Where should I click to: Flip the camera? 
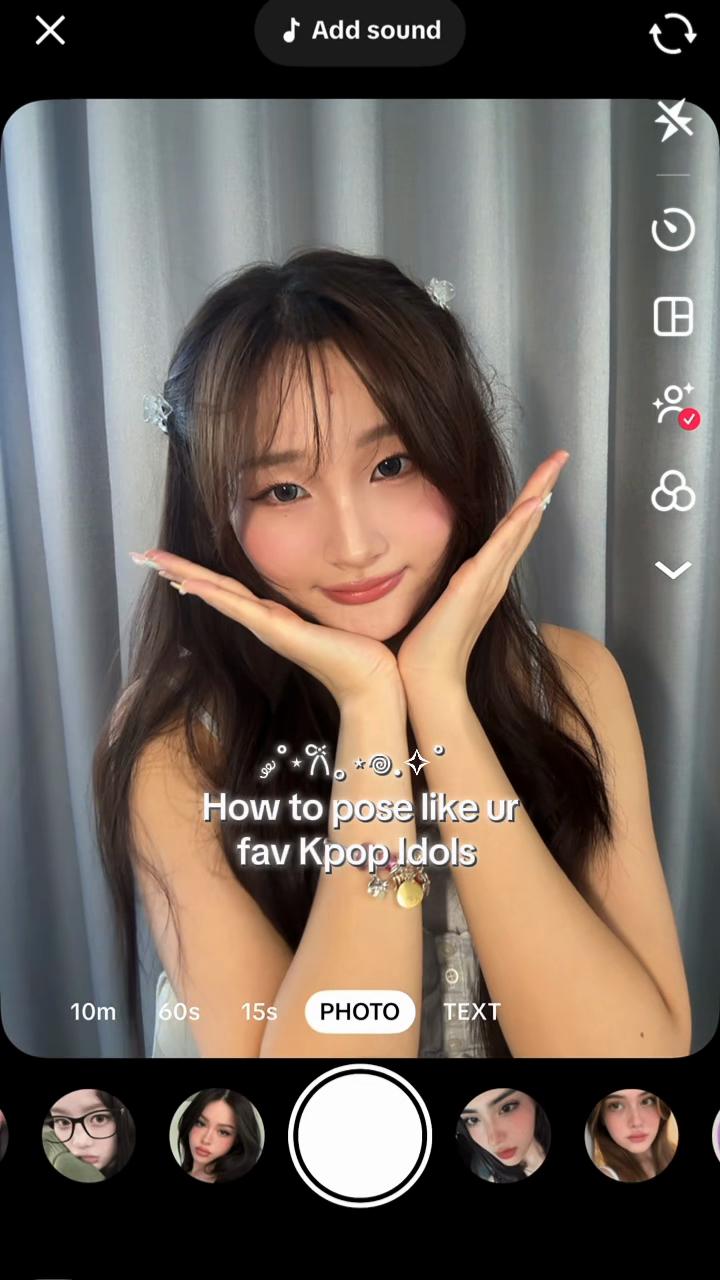(x=672, y=32)
